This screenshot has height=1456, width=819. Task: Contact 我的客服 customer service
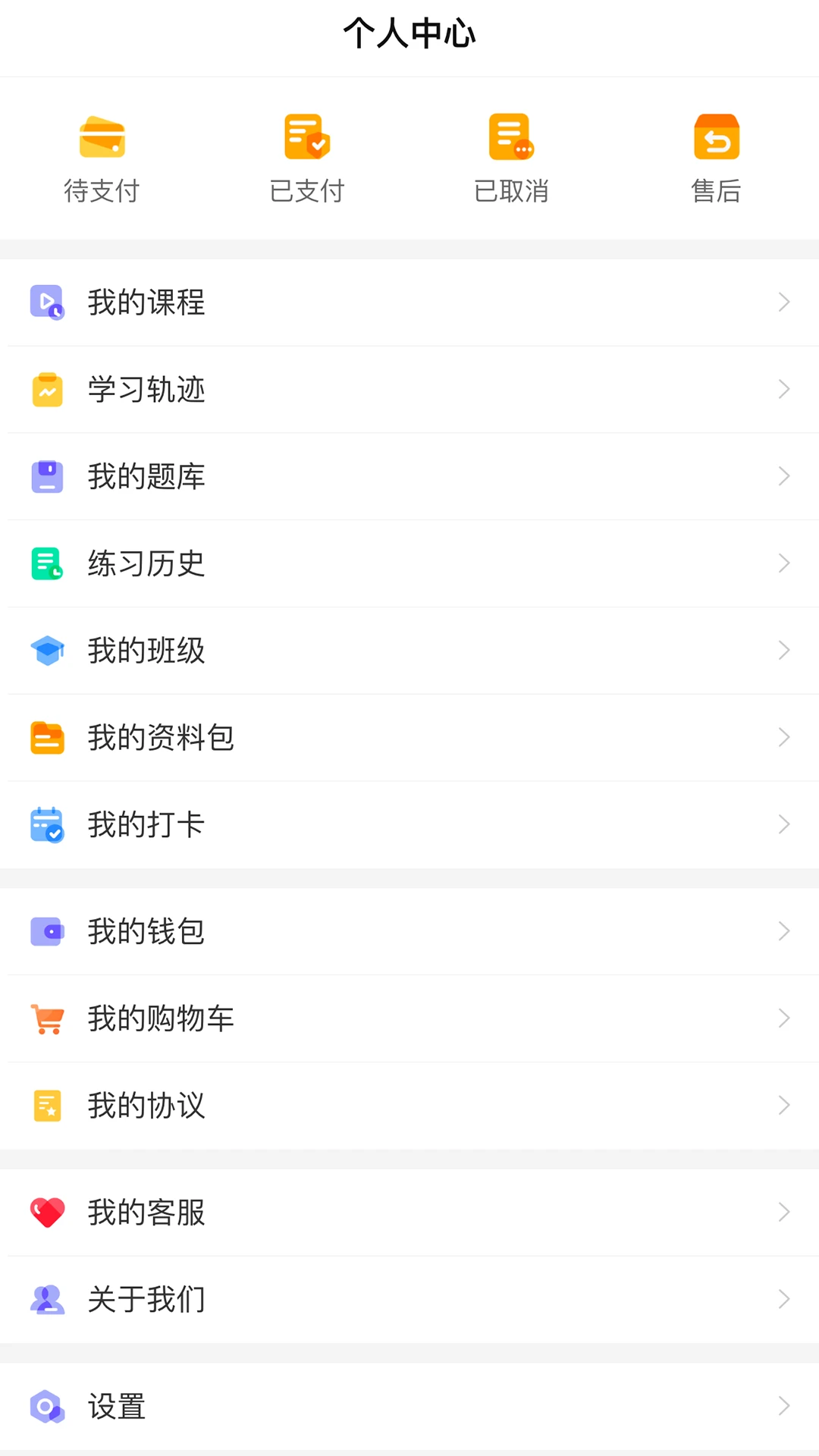(409, 1213)
